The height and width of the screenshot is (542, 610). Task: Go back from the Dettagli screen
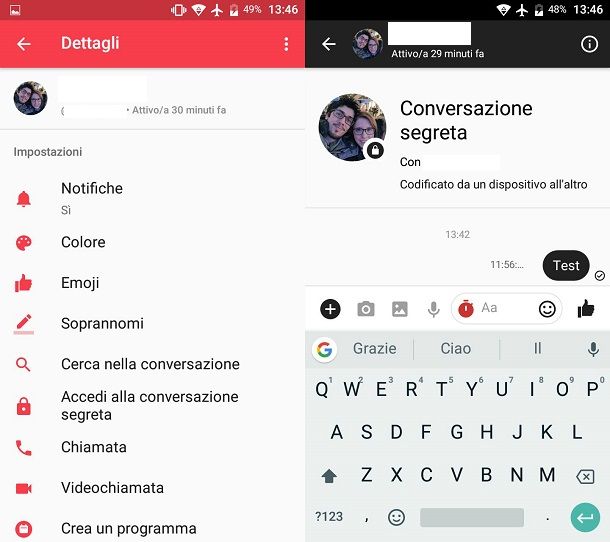(24, 44)
